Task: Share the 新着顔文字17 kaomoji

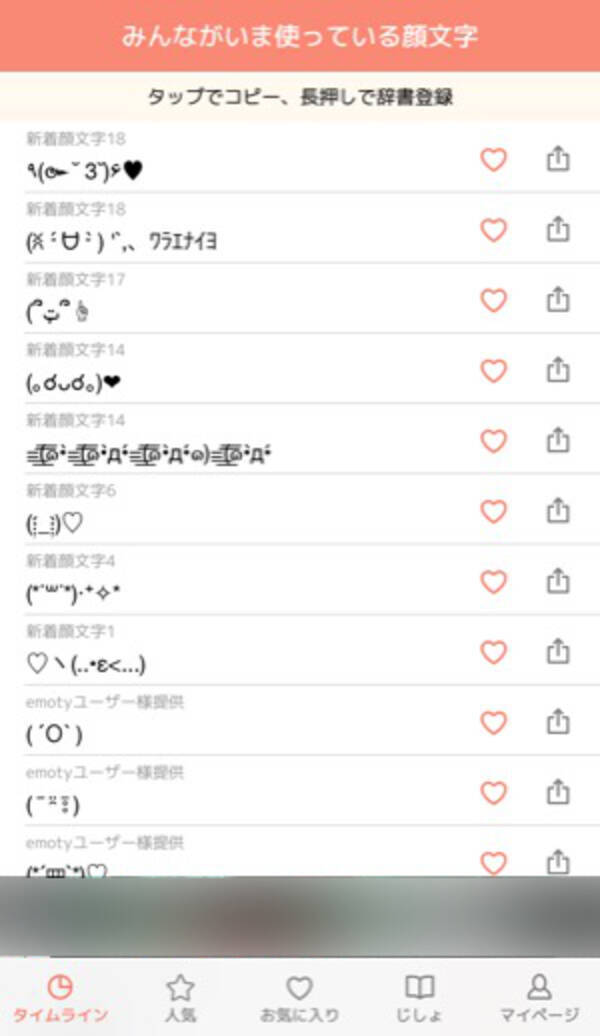Action: [558, 300]
